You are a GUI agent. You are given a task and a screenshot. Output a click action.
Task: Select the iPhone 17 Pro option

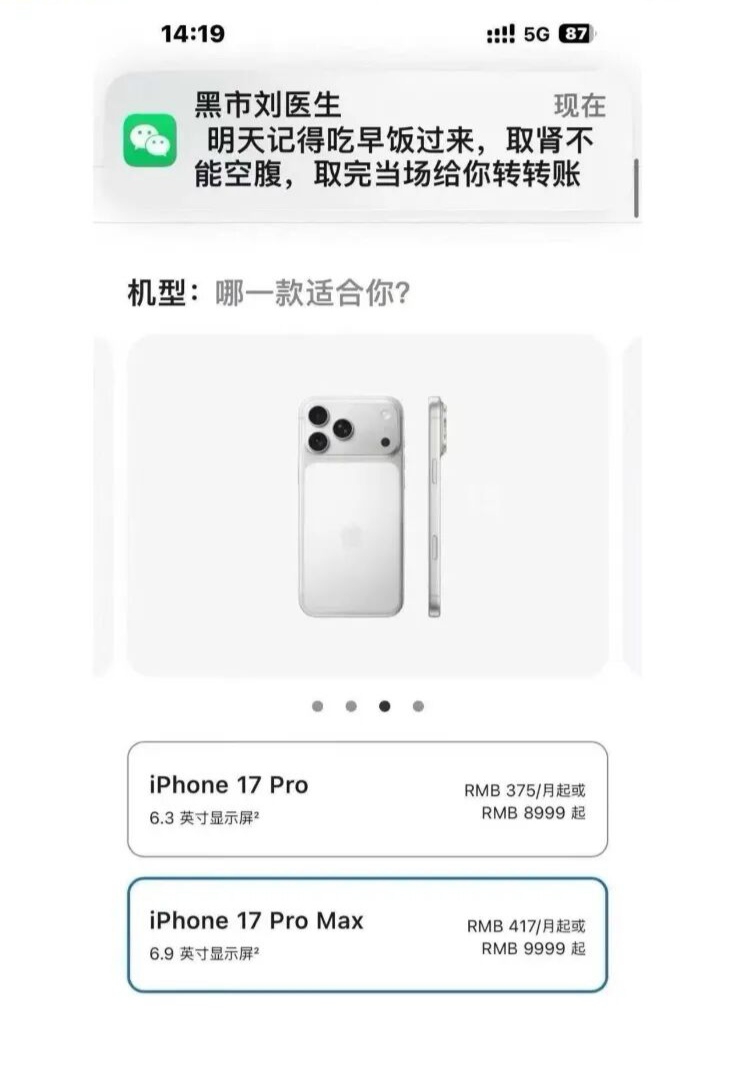[367, 799]
